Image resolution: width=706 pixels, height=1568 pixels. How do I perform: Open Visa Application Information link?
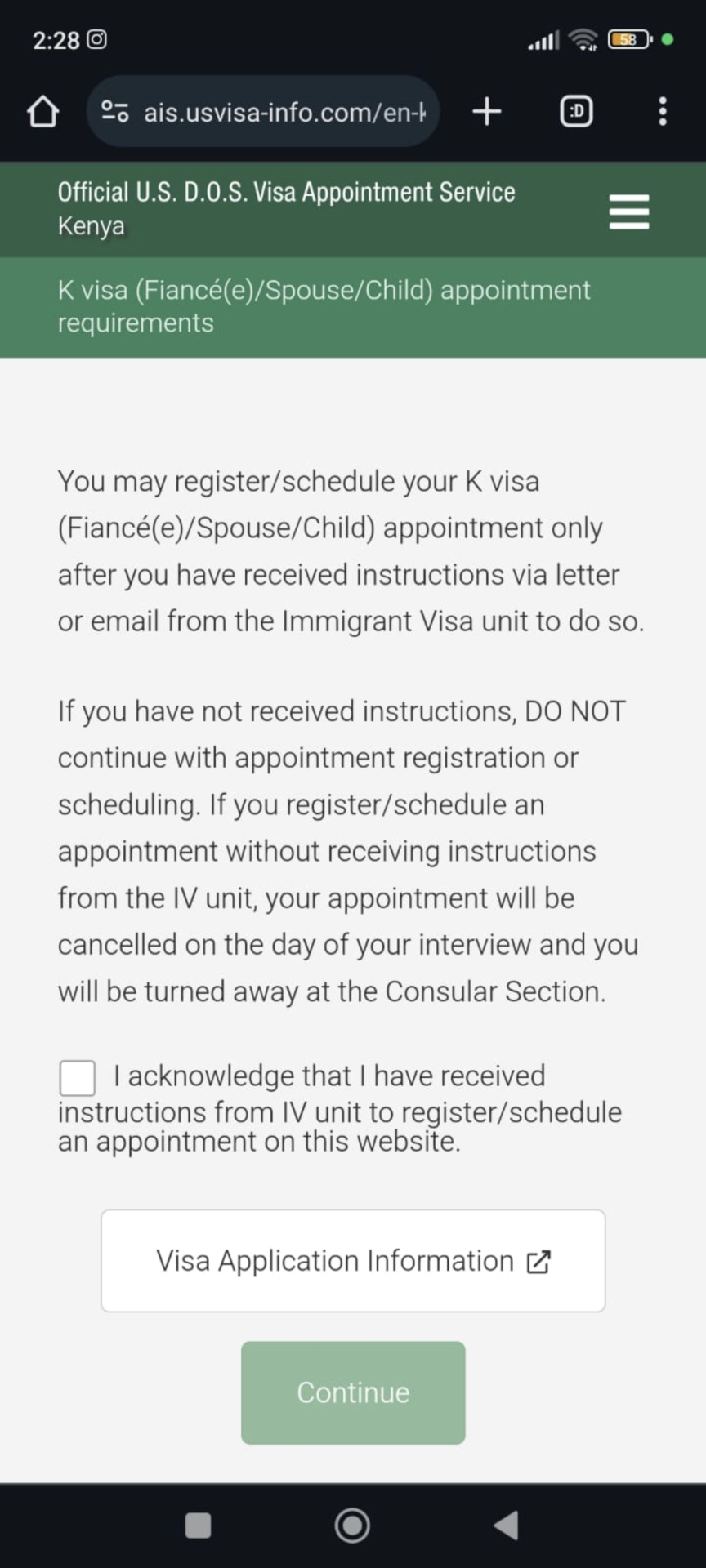coord(353,1261)
